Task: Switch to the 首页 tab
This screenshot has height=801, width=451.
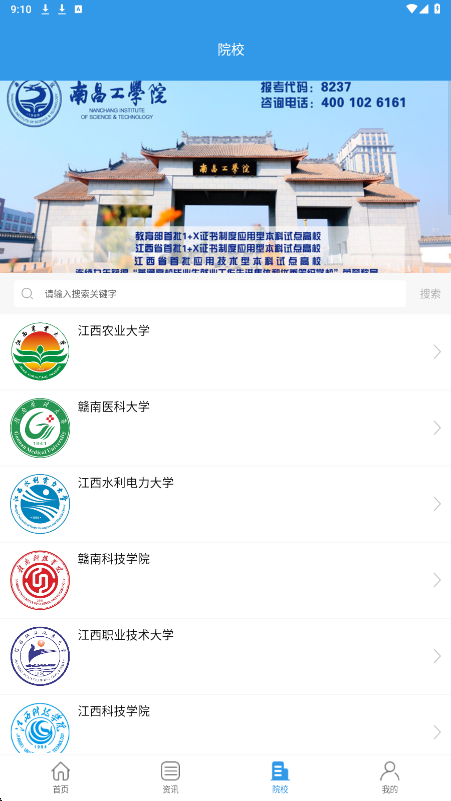Action: (x=60, y=778)
